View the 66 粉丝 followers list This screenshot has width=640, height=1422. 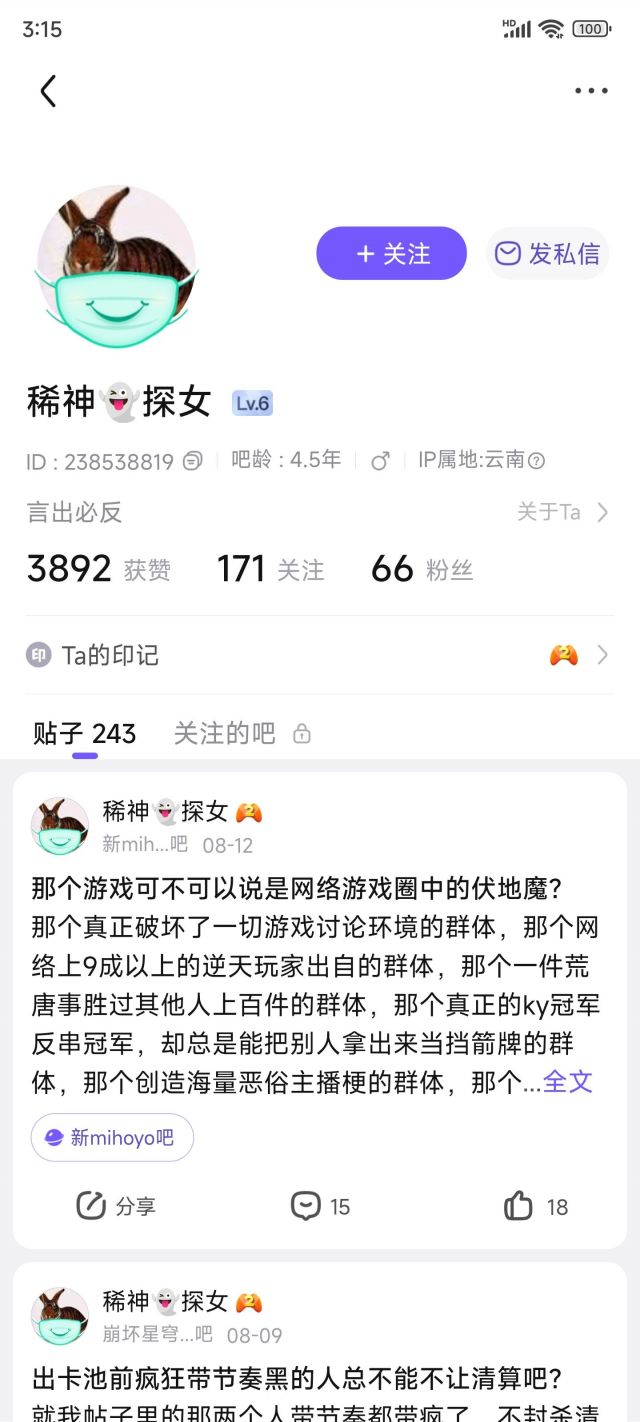point(421,569)
